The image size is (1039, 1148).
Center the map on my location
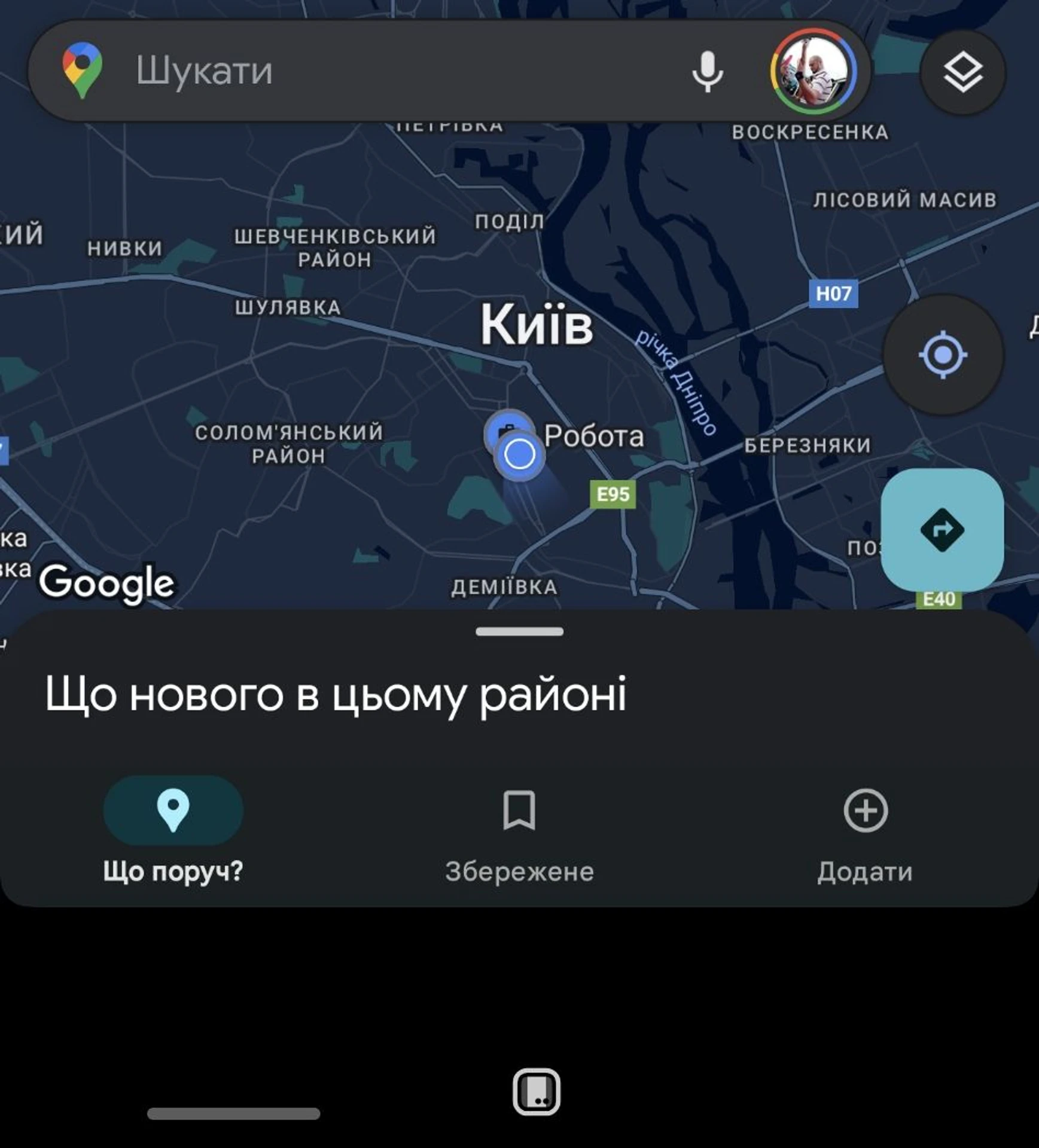(943, 355)
